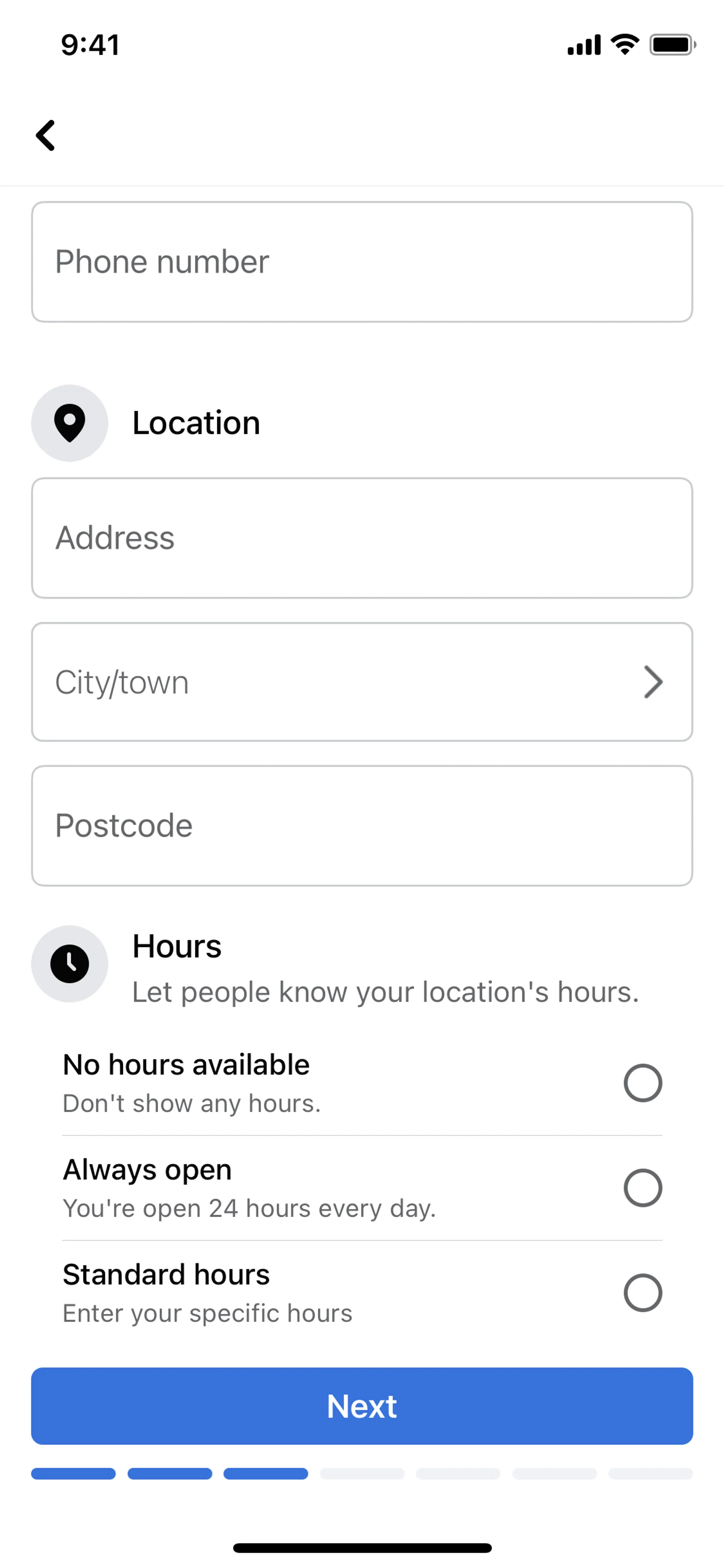Select the Always open option

pyautogui.click(x=643, y=1187)
